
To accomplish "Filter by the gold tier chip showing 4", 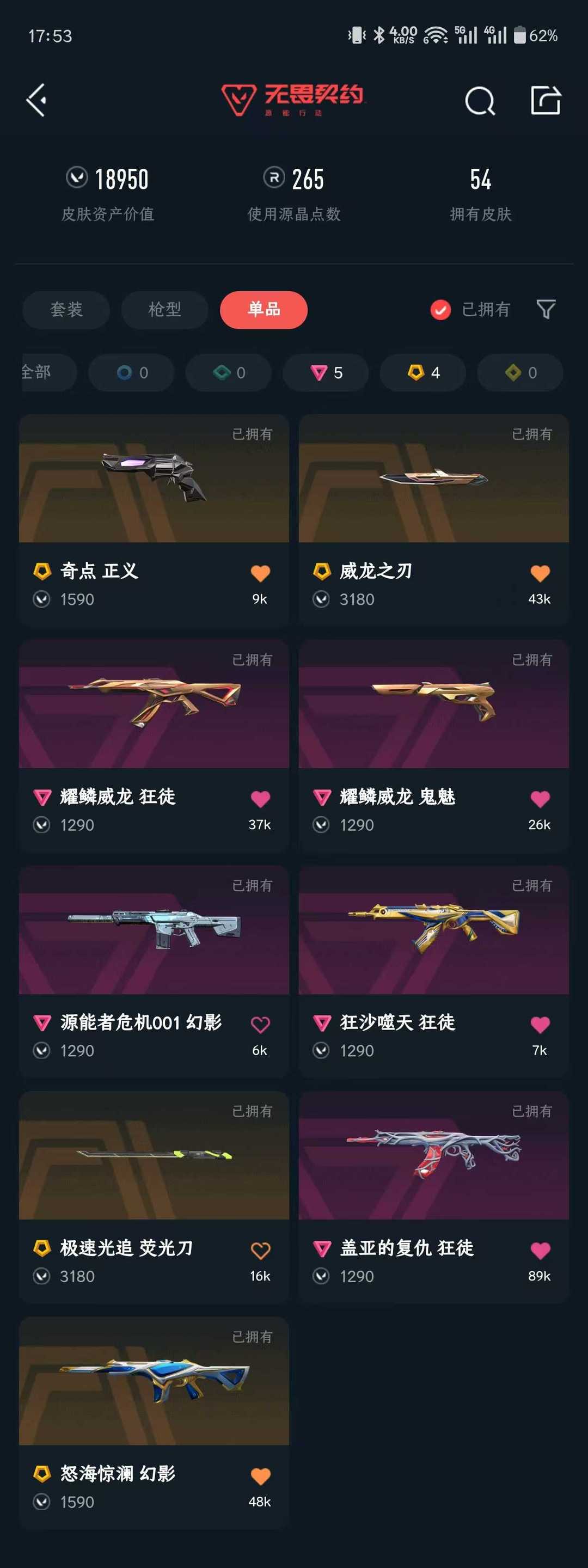I will point(423,372).
